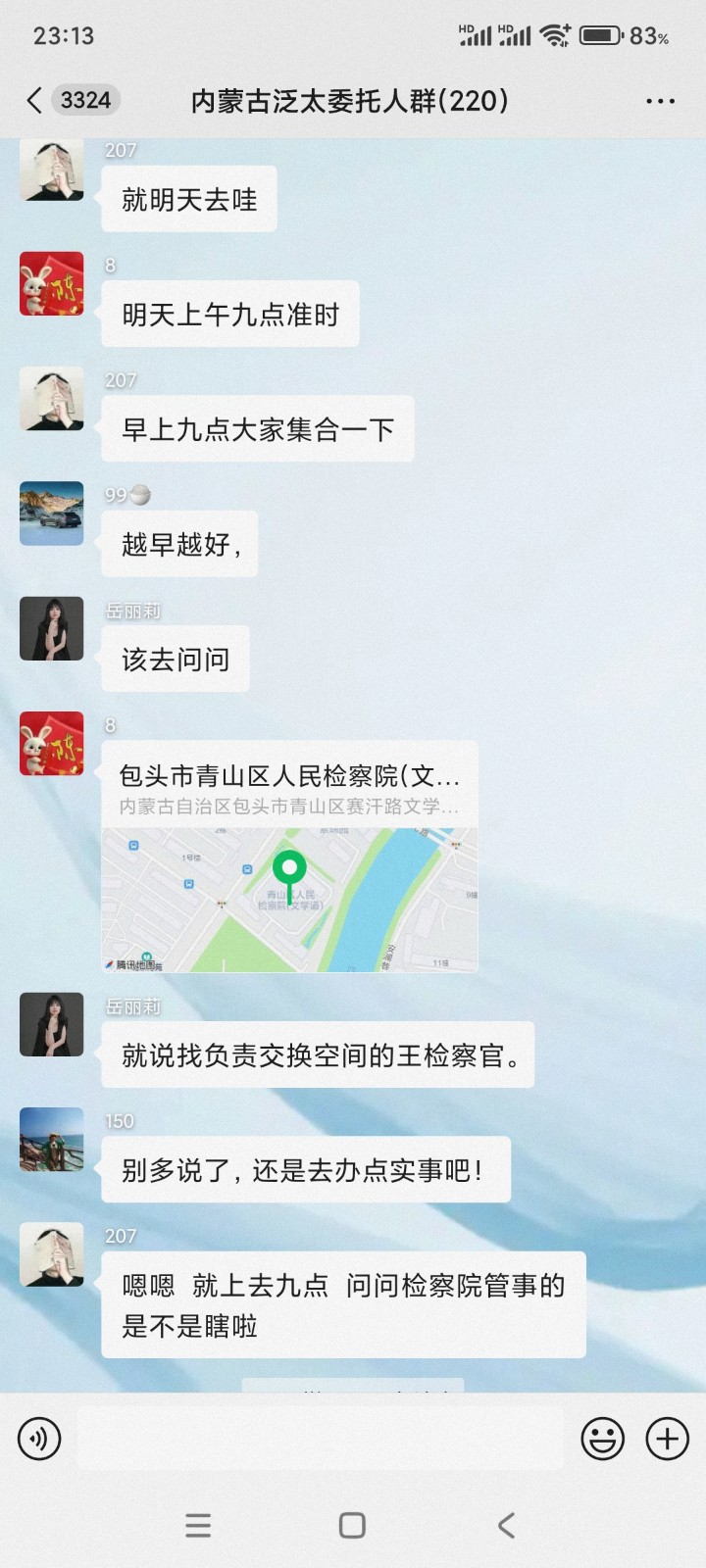This screenshot has width=706, height=1568.
Task: Open profile of user 99 via avatar
Action: tap(52, 514)
